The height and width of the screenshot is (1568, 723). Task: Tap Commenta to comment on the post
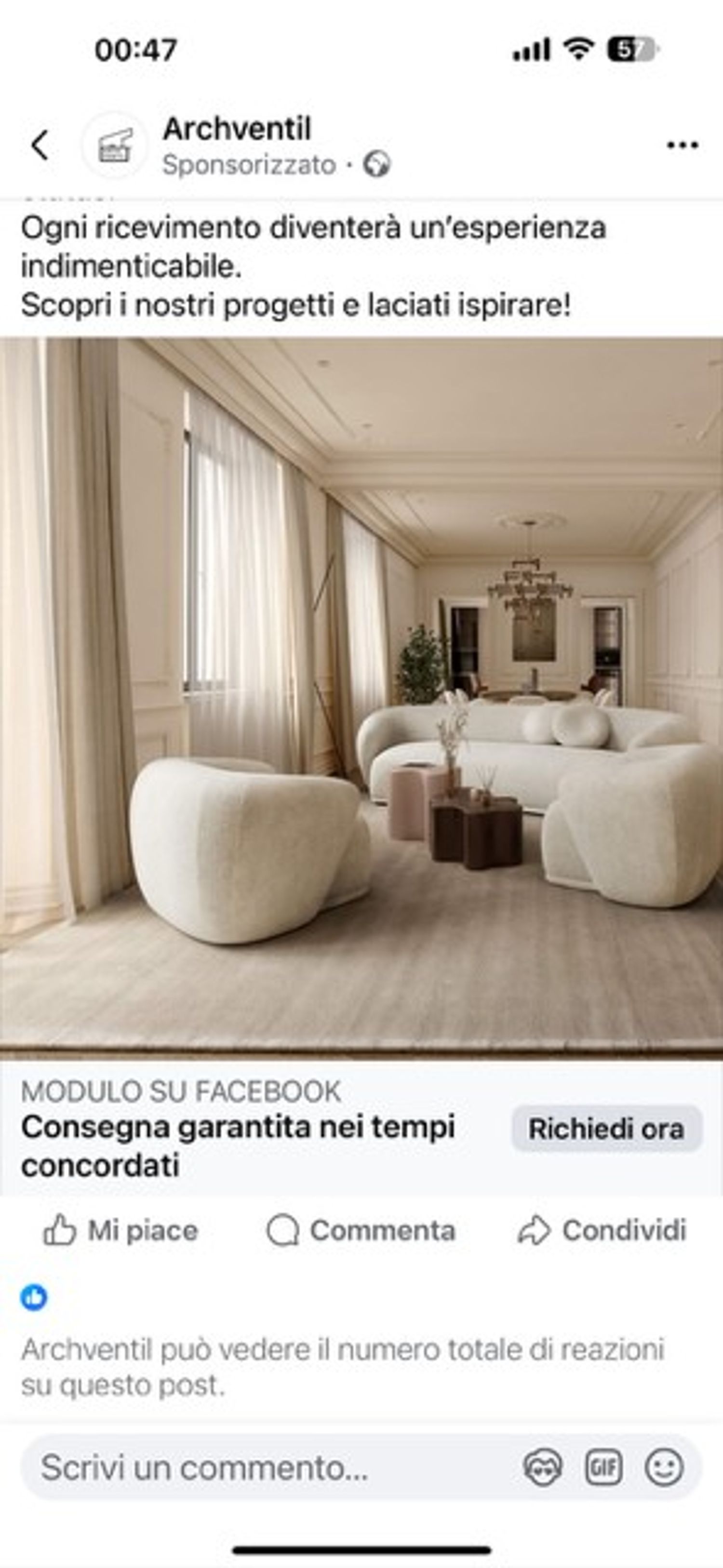click(x=361, y=1230)
